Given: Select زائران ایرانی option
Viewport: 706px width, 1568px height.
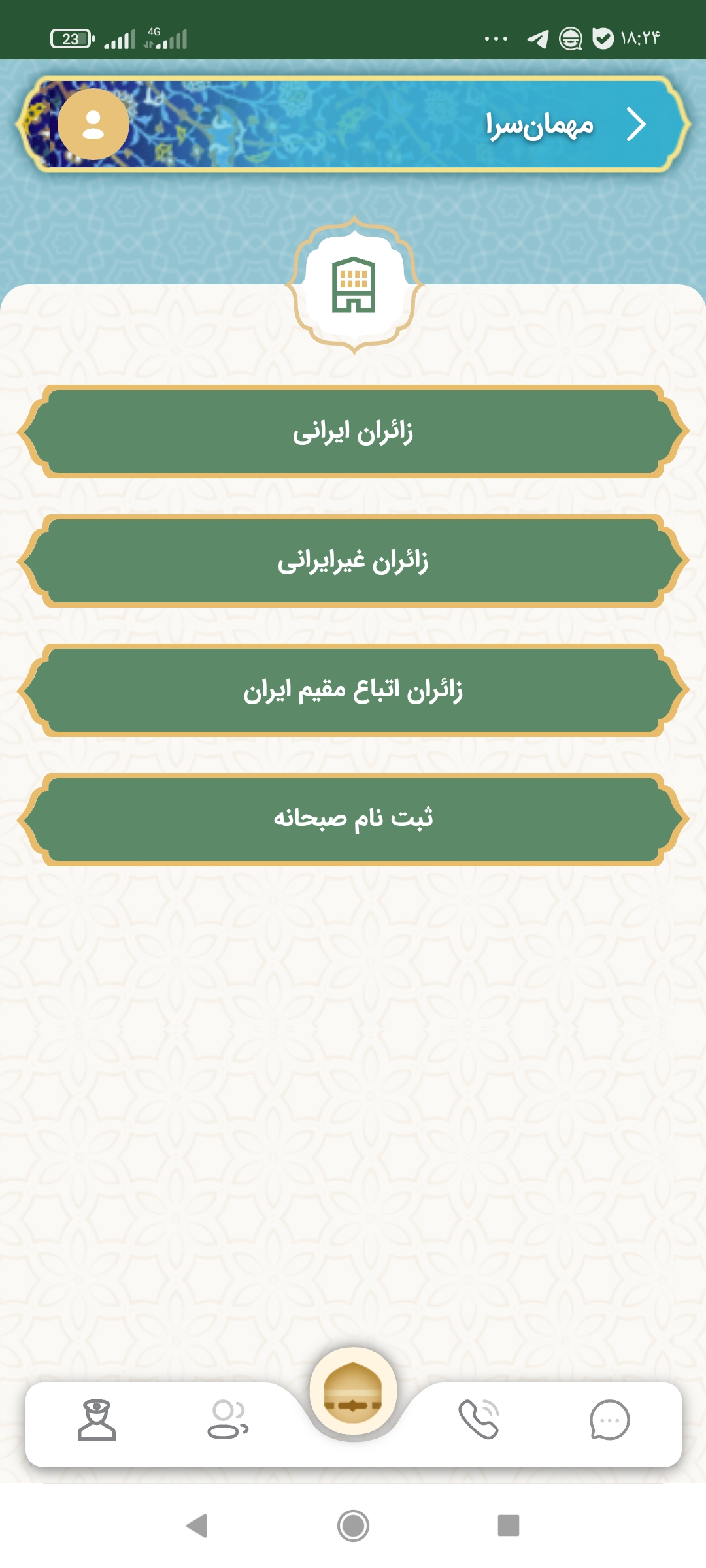Looking at the screenshot, I should click(353, 432).
